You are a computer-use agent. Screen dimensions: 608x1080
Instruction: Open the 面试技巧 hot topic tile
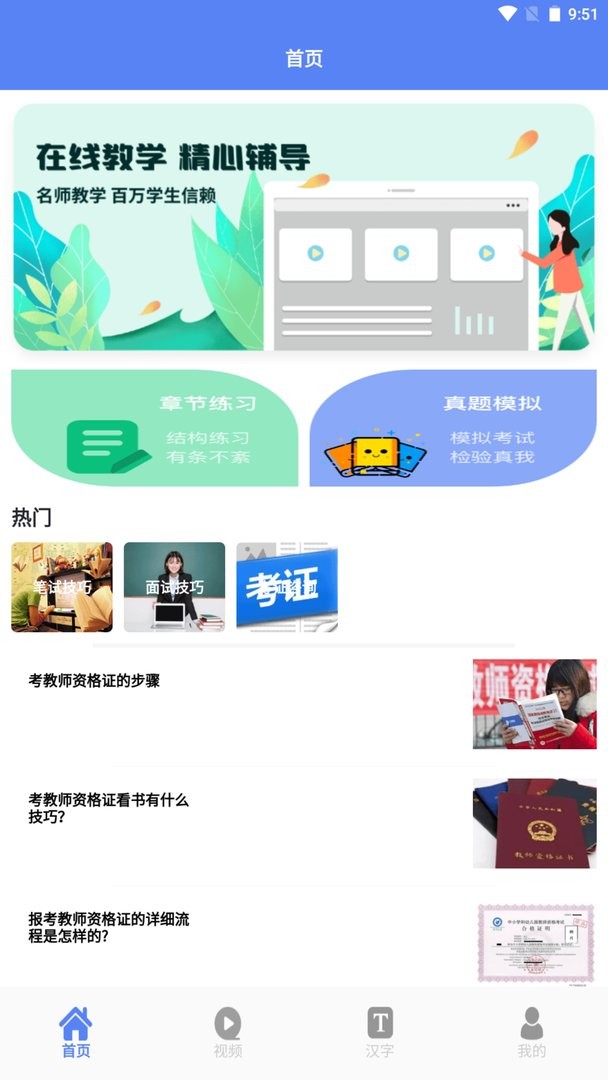(x=174, y=587)
